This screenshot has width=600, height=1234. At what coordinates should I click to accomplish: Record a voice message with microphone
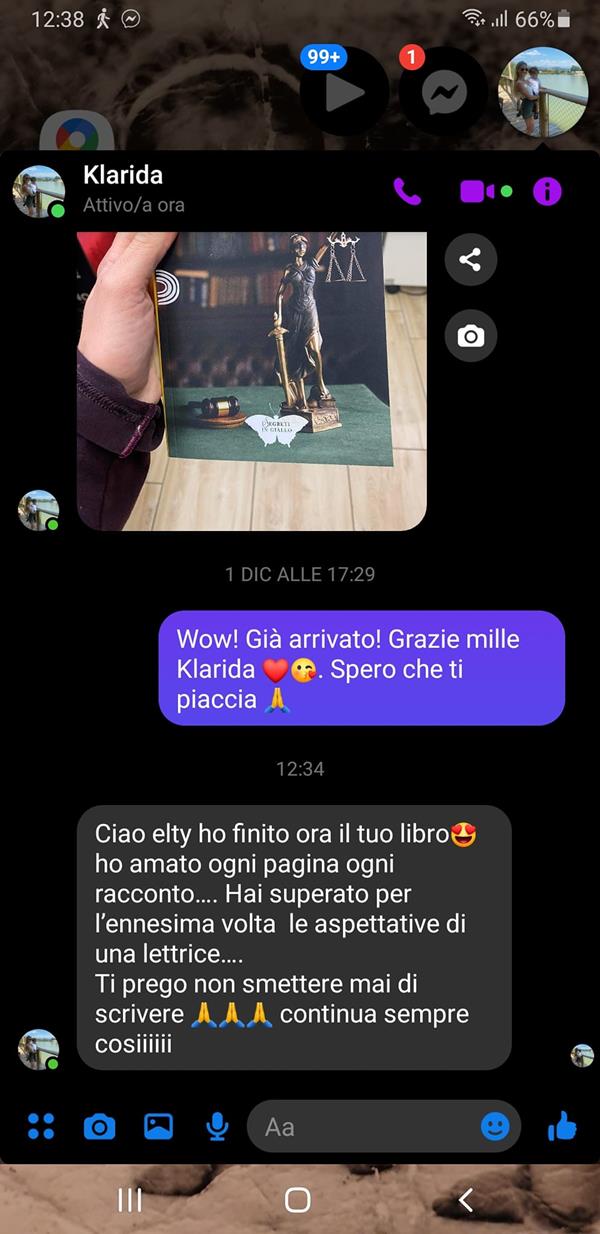pyautogui.click(x=216, y=1127)
